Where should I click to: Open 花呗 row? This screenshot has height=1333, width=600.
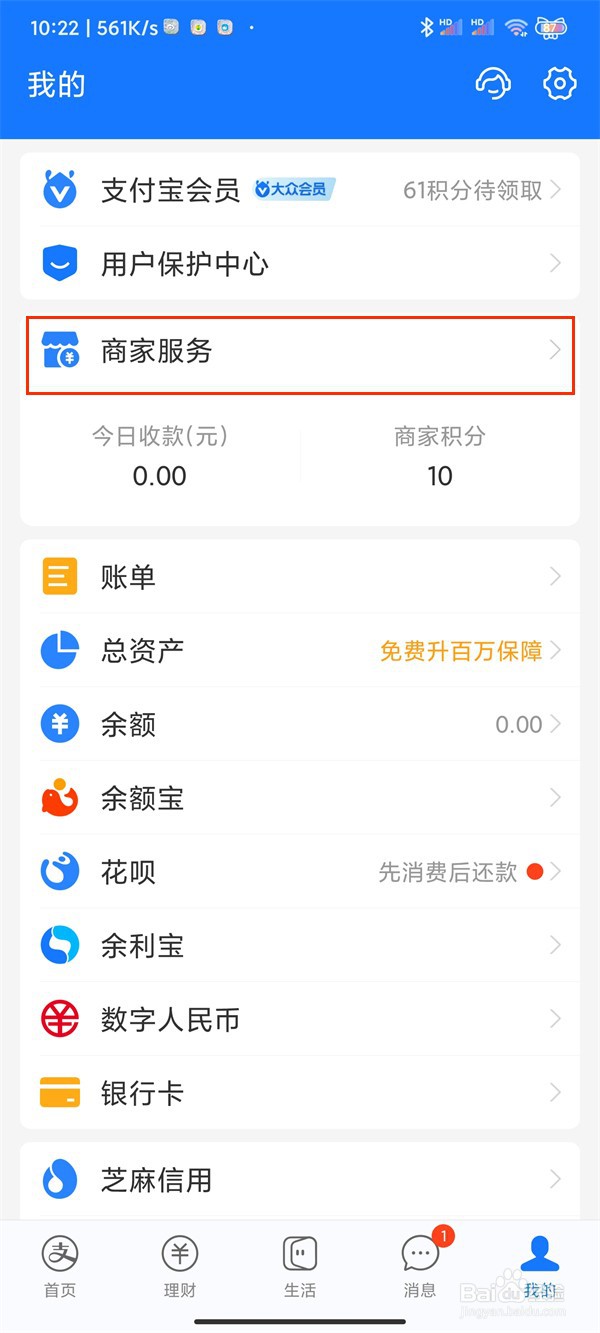(x=300, y=872)
